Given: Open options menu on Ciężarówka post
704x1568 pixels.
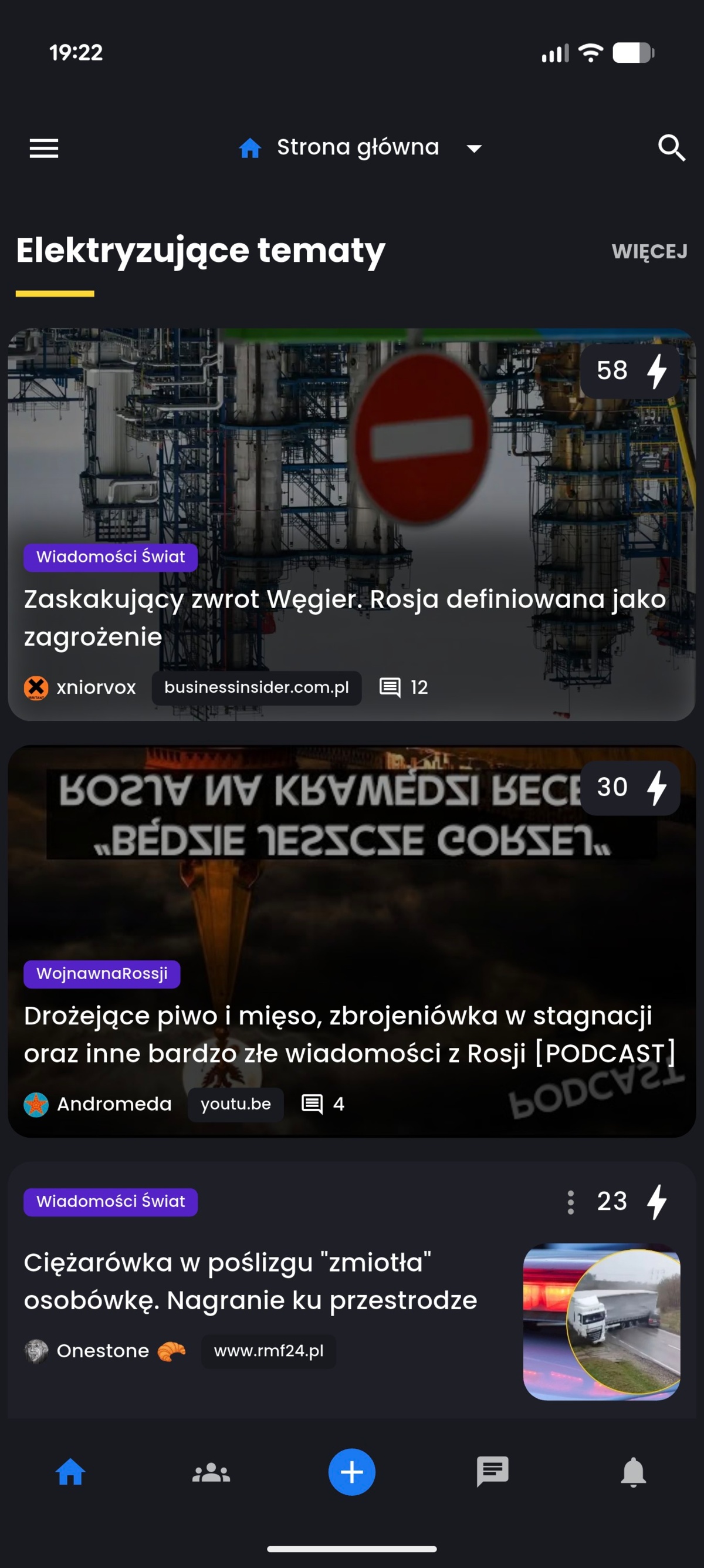Looking at the screenshot, I should [570, 1202].
